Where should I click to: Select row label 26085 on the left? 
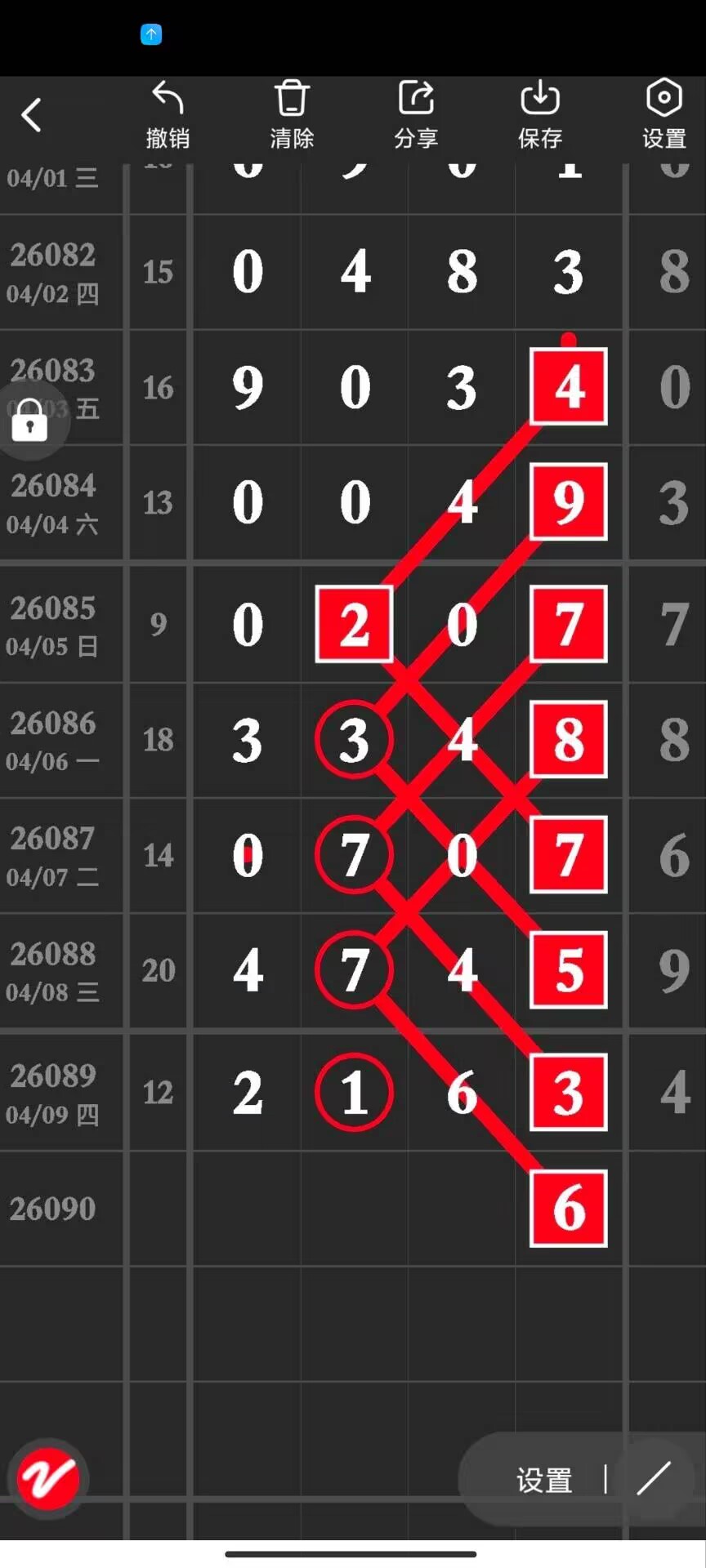[x=53, y=608]
